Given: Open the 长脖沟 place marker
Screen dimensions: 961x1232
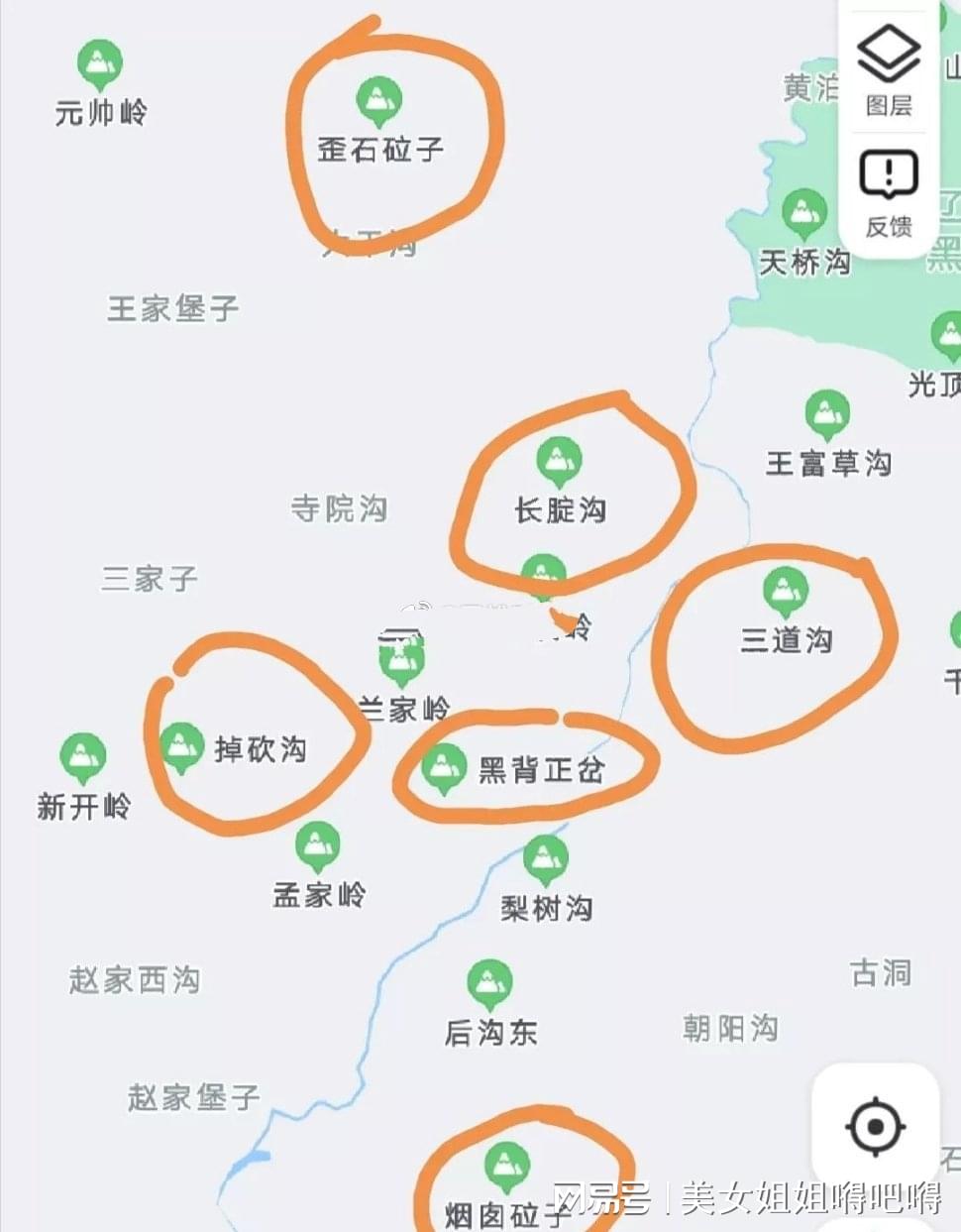Looking at the screenshot, I should point(559,462).
